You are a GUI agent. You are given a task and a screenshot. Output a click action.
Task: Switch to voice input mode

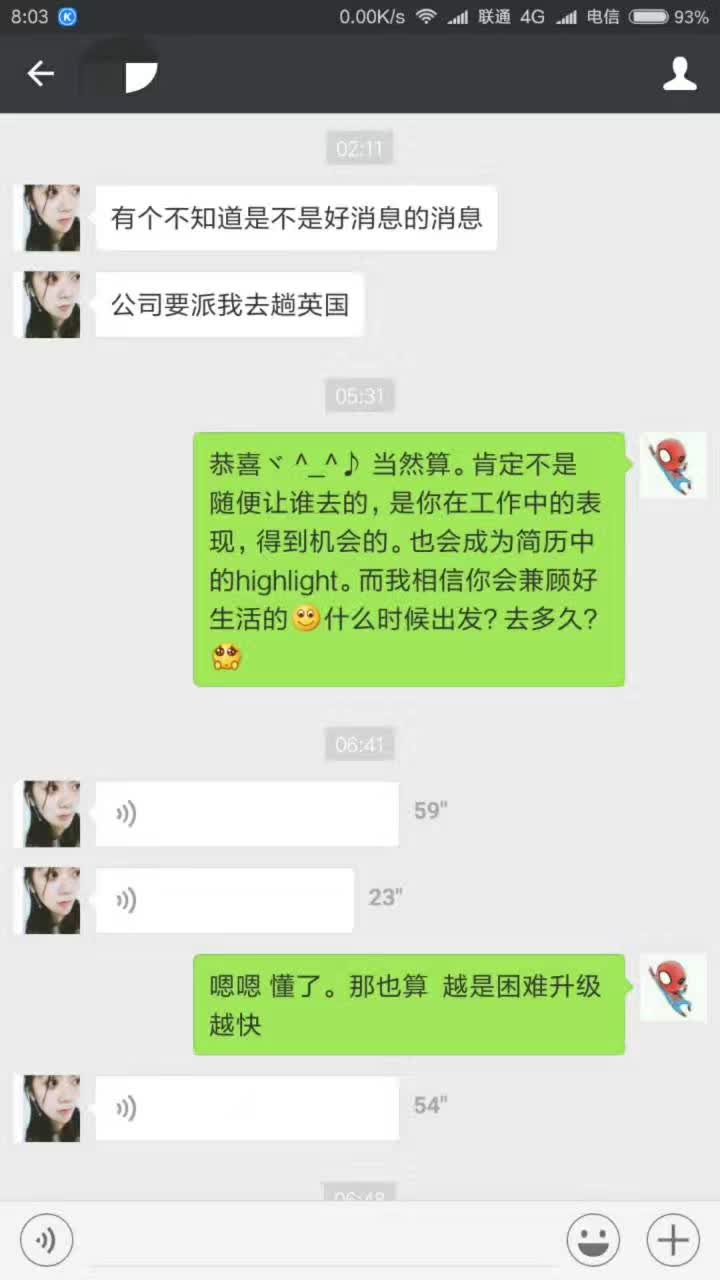click(x=45, y=1241)
